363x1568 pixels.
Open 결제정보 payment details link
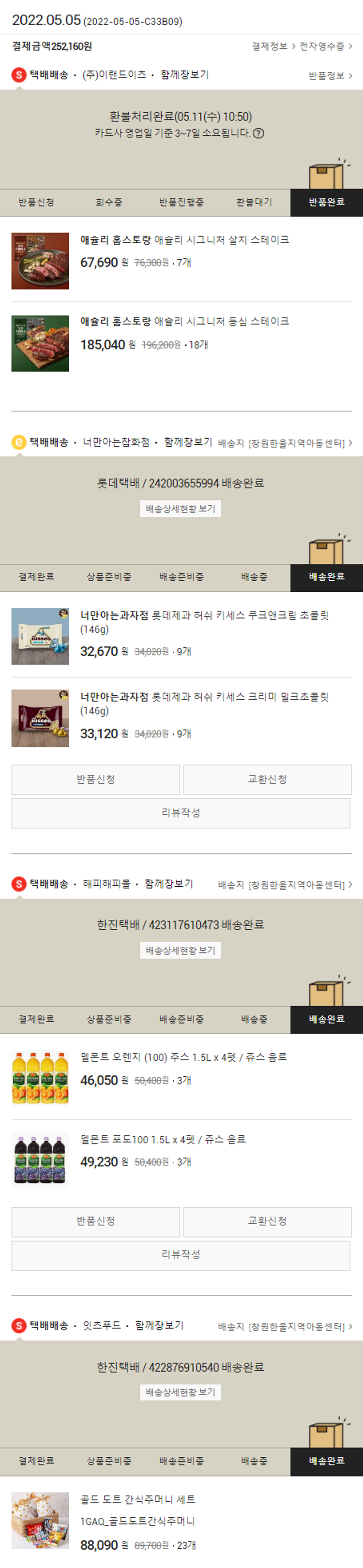pos(273,46)
